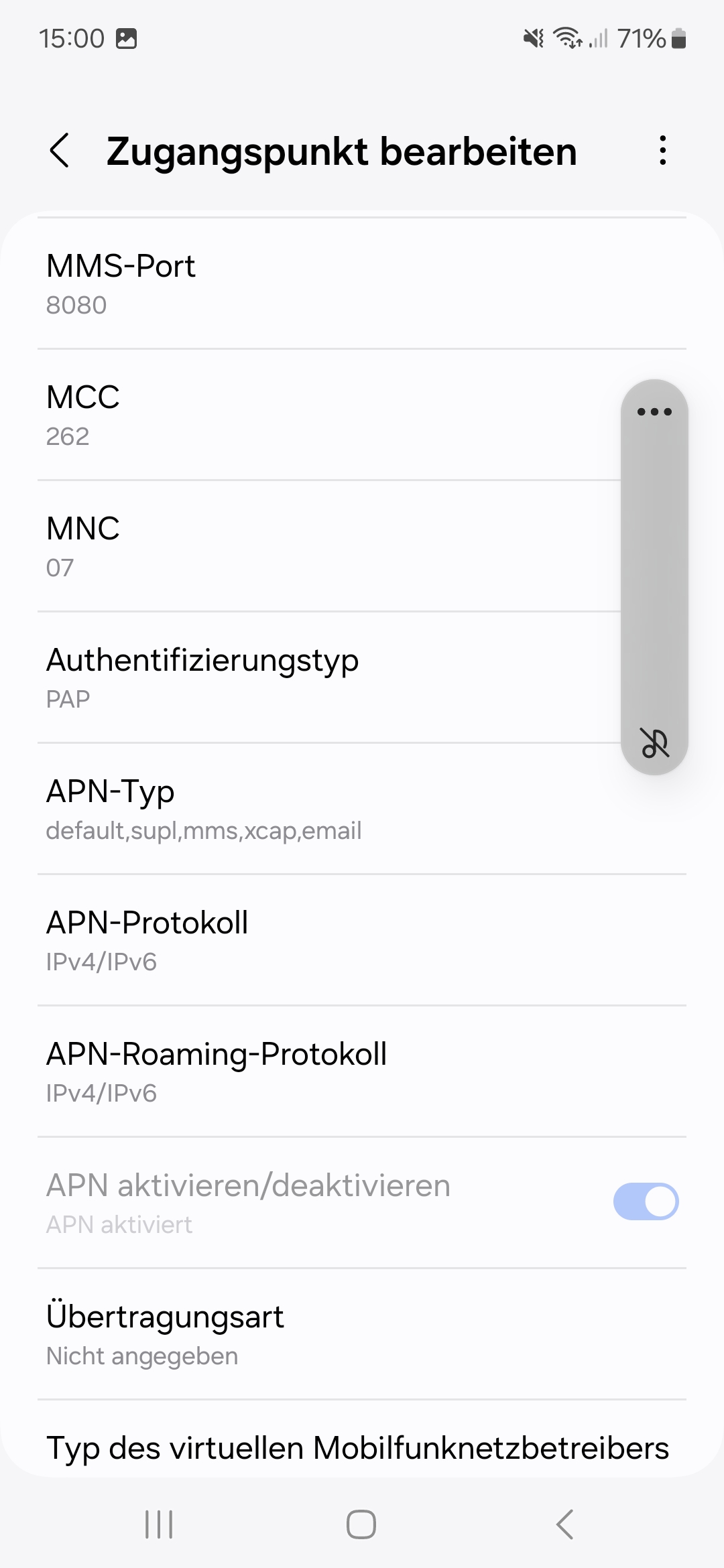Viewport: 724px width, 1568px height.
Task: Go back from Zugangspunkt bearbeiten
Action: 60,151
